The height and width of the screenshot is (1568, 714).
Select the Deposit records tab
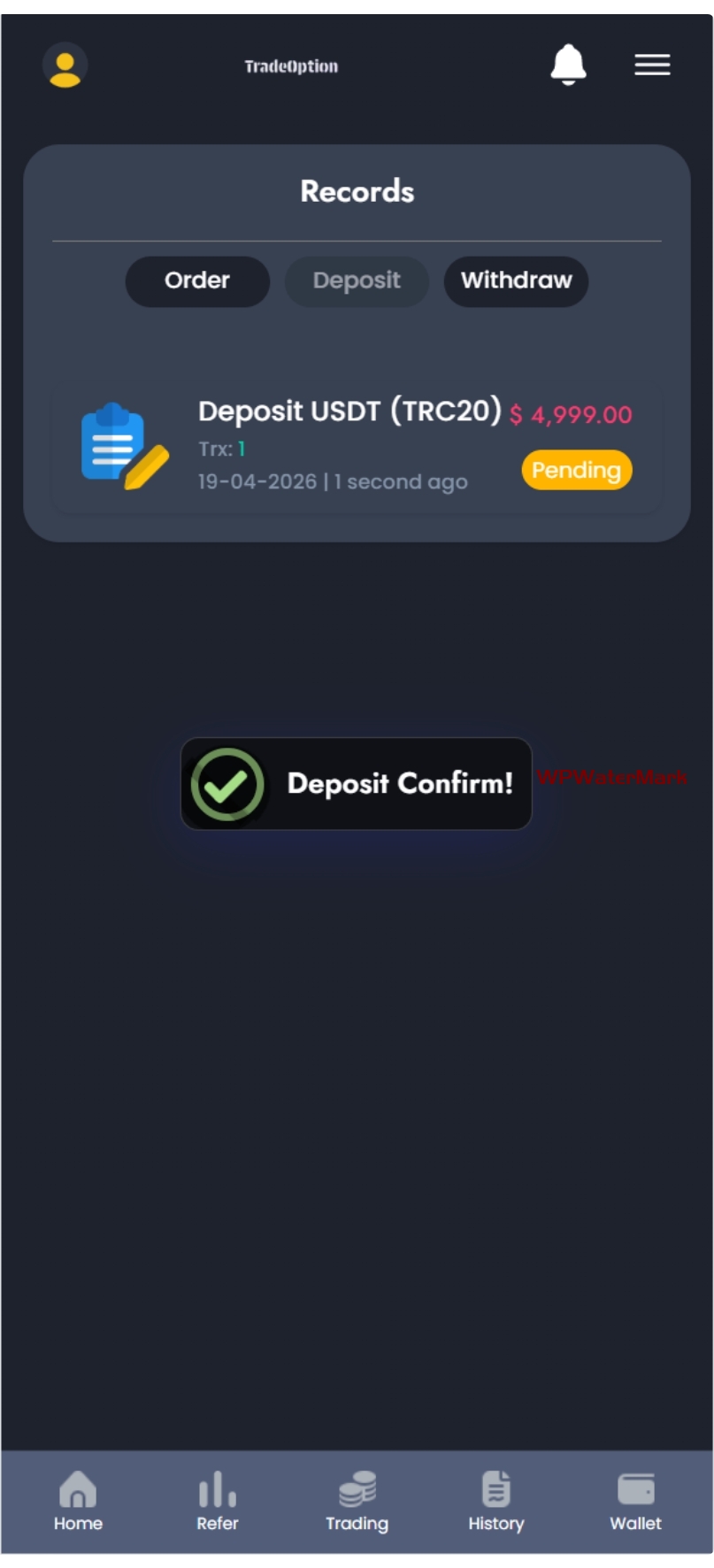(x=357, y=281)
